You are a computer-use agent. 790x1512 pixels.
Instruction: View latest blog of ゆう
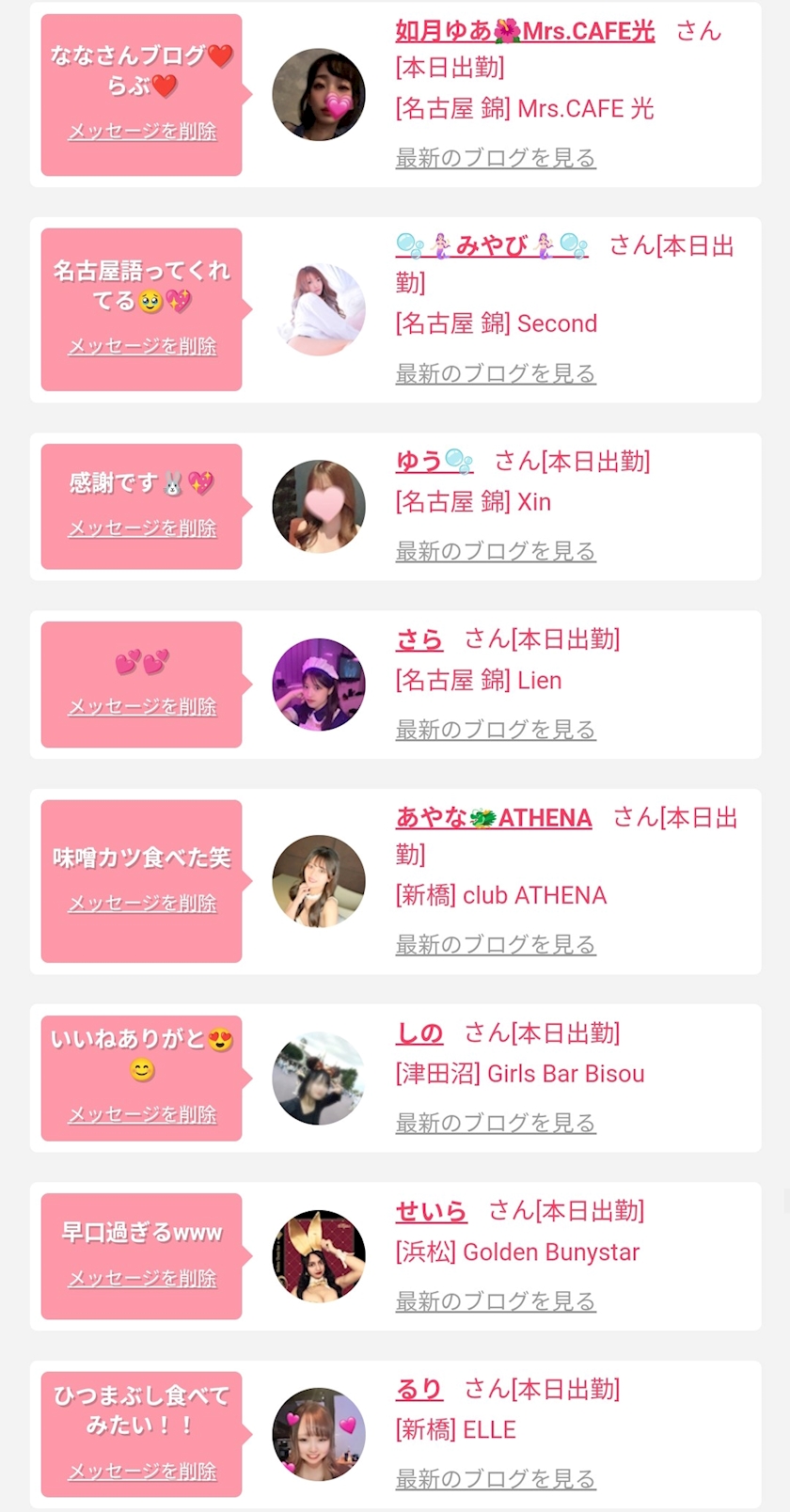[x=496, y=551]
